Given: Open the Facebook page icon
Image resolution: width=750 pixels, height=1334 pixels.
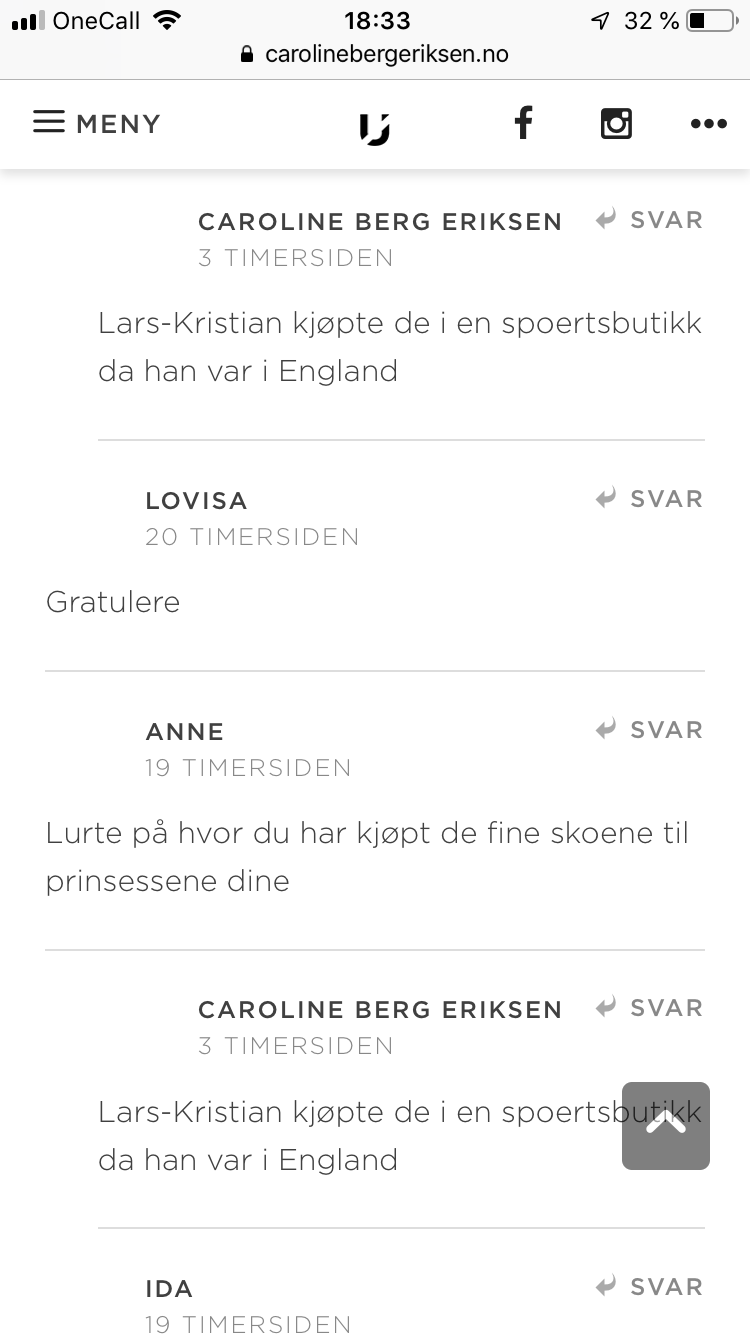Looking at the screenshot, I should (x=523, y=124).
